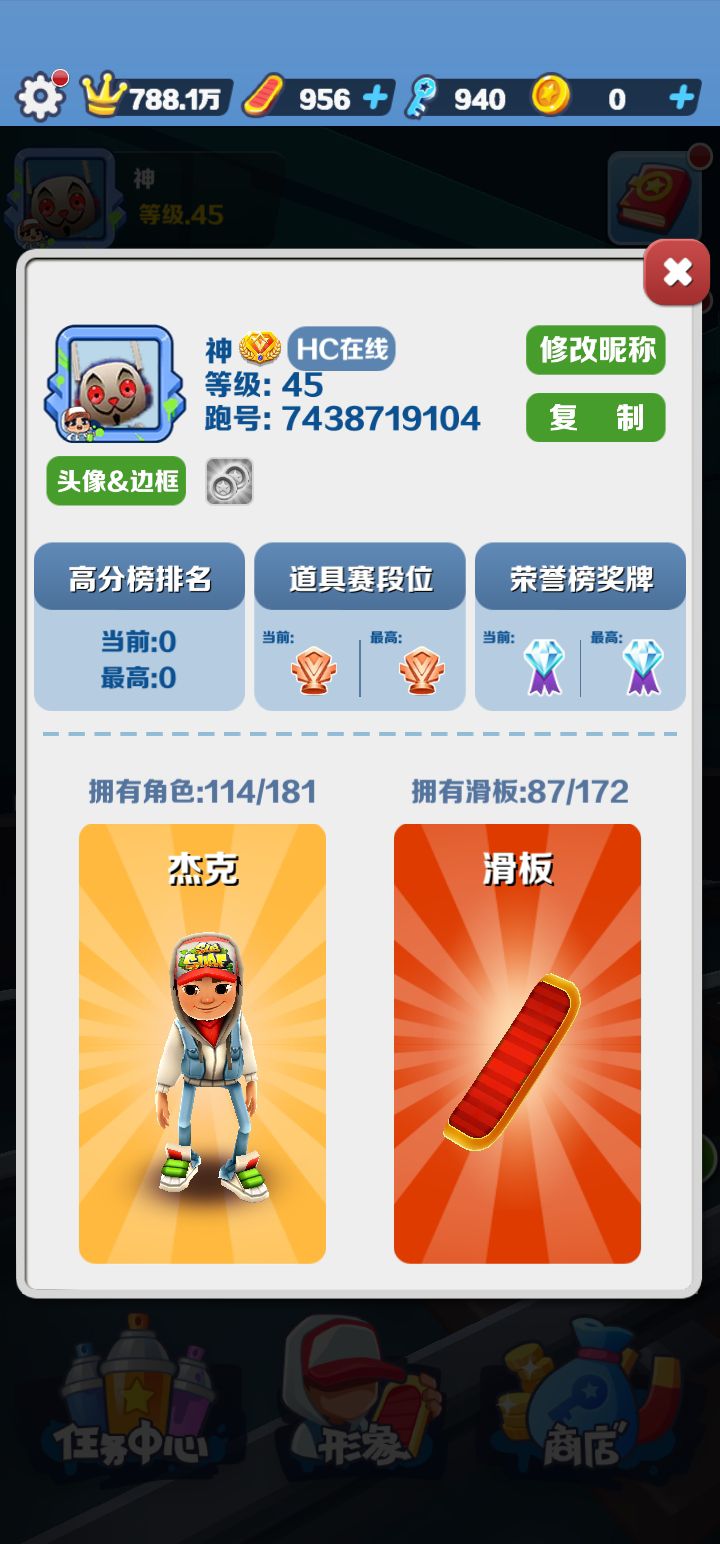
Task: Open the settings gear icon
Action: pos(40,97)
